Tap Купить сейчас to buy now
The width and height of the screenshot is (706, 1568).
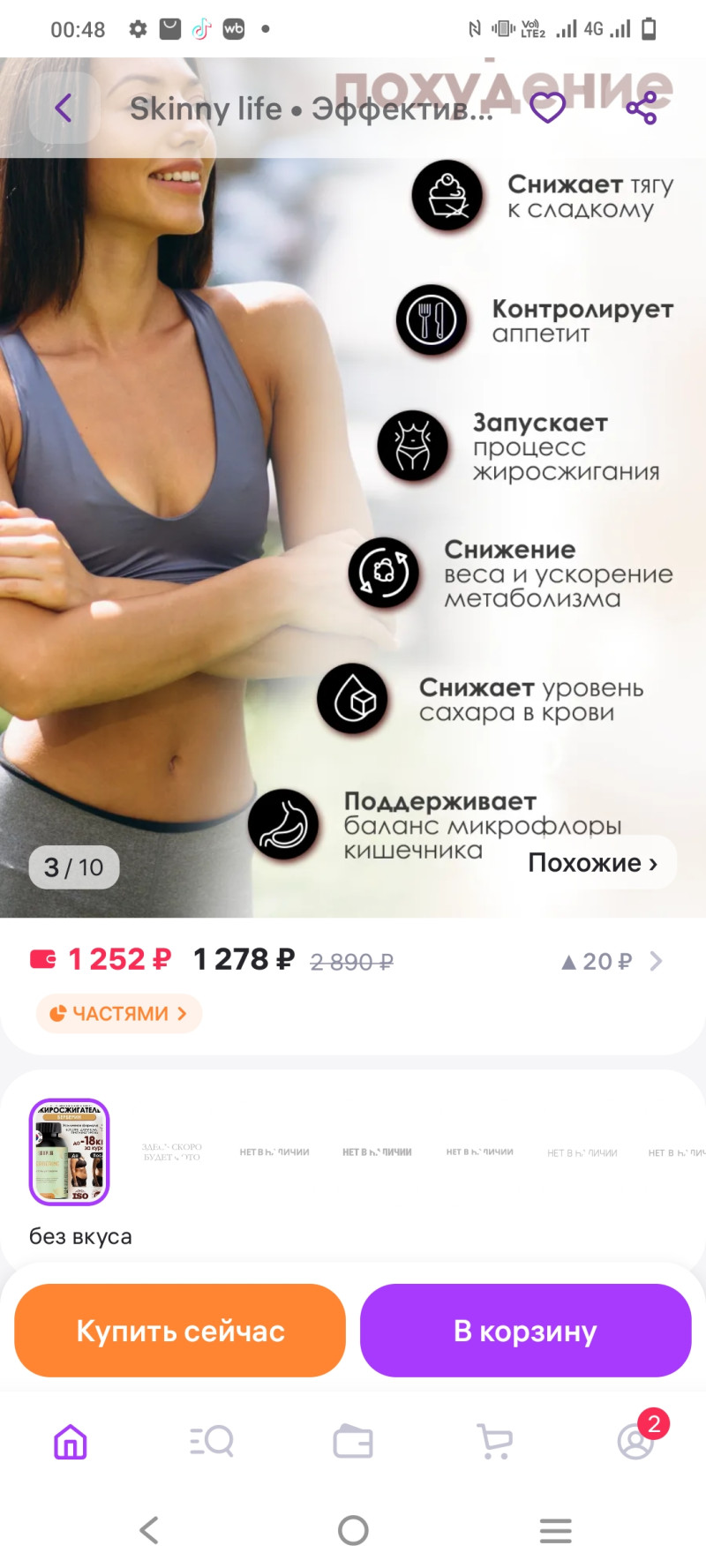(x=180, y=1331)
